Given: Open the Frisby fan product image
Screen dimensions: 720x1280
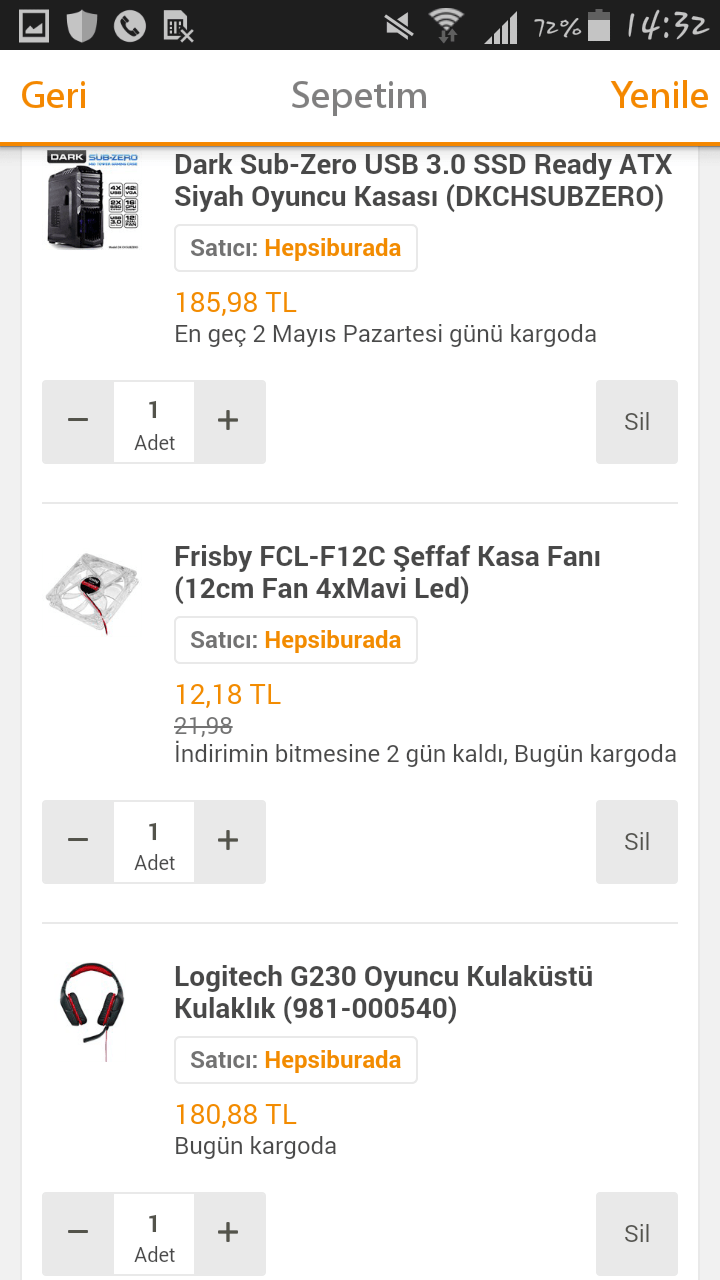Looking at the screenshot, I should click(92, 592).
